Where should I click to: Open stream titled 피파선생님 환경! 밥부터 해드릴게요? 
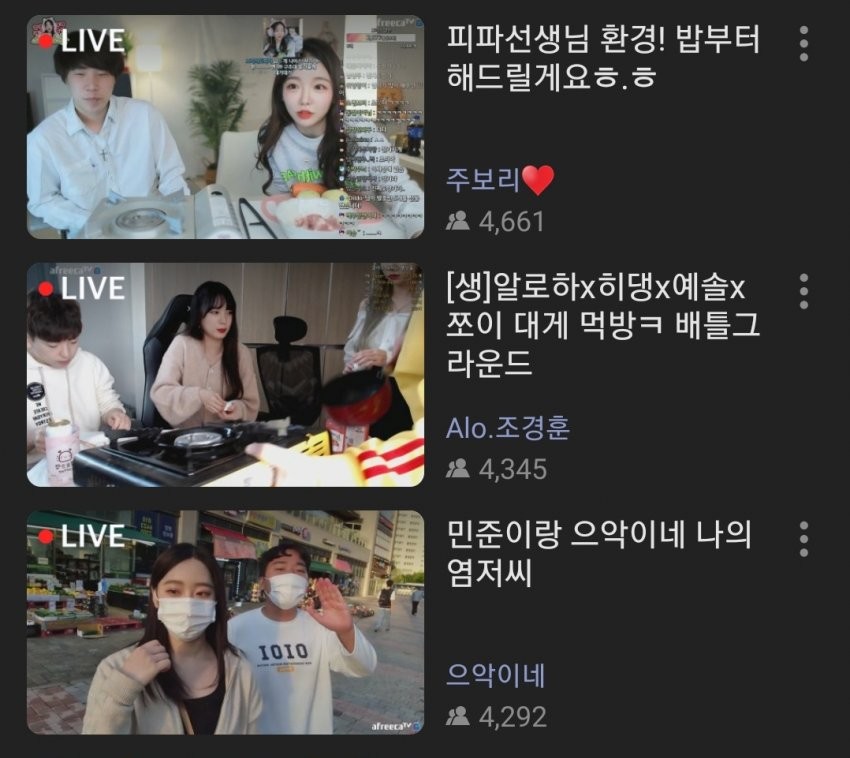(x=603, y=58)
